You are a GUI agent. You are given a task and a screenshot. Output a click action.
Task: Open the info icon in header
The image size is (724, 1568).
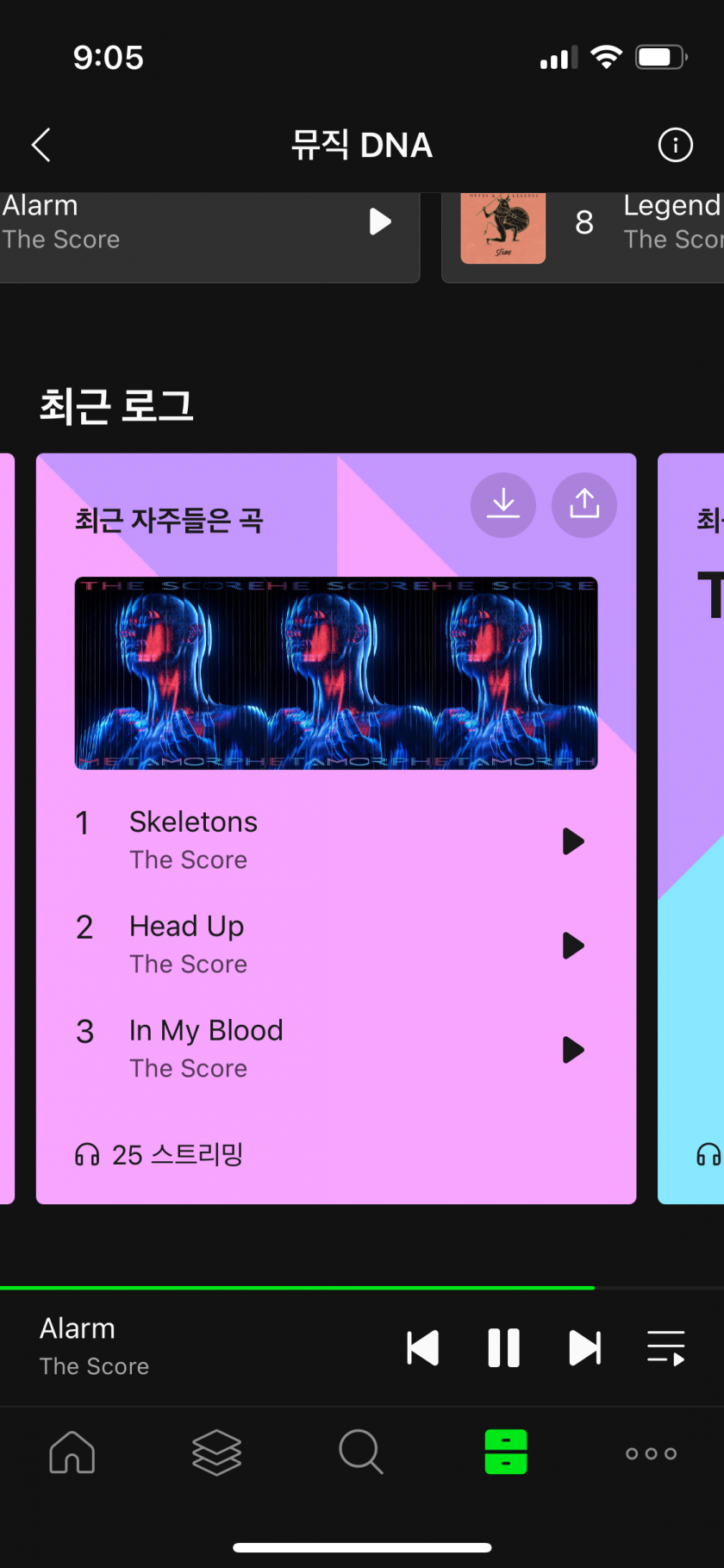(x=675, y=145)
